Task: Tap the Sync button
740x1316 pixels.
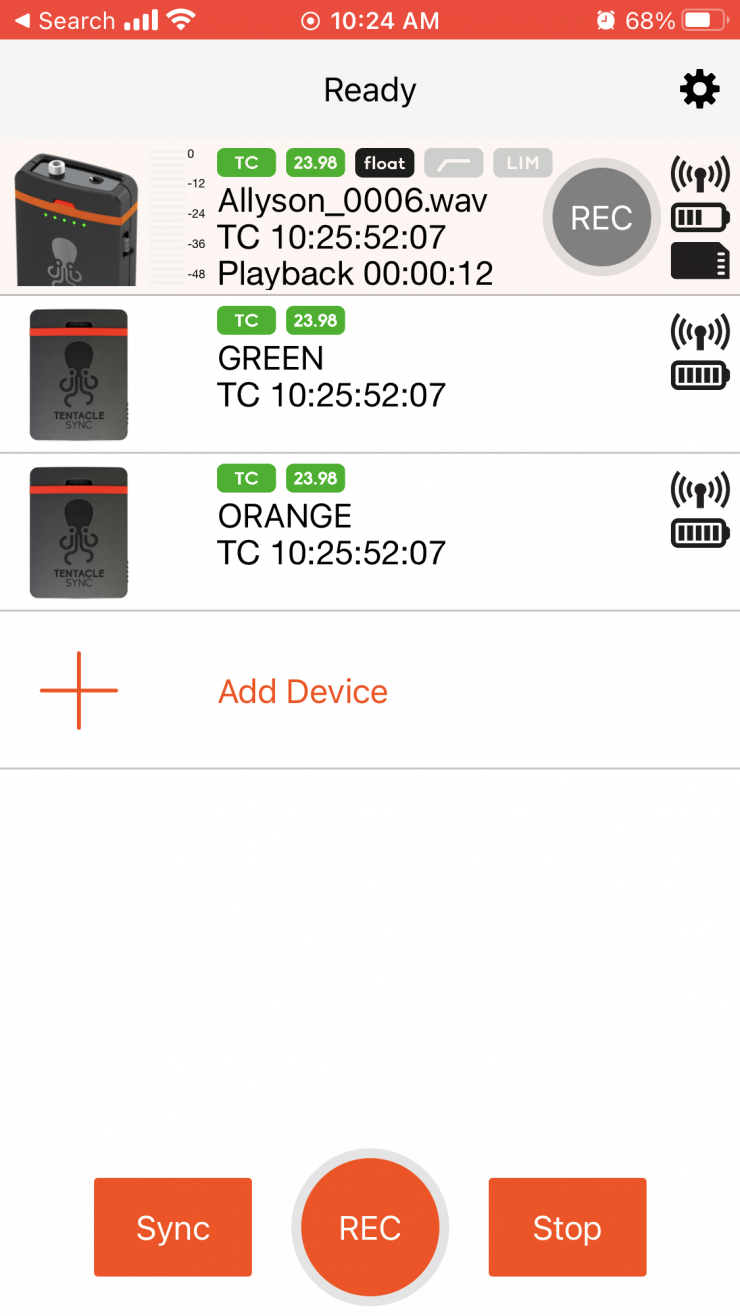Action: tap(173, 1227)
